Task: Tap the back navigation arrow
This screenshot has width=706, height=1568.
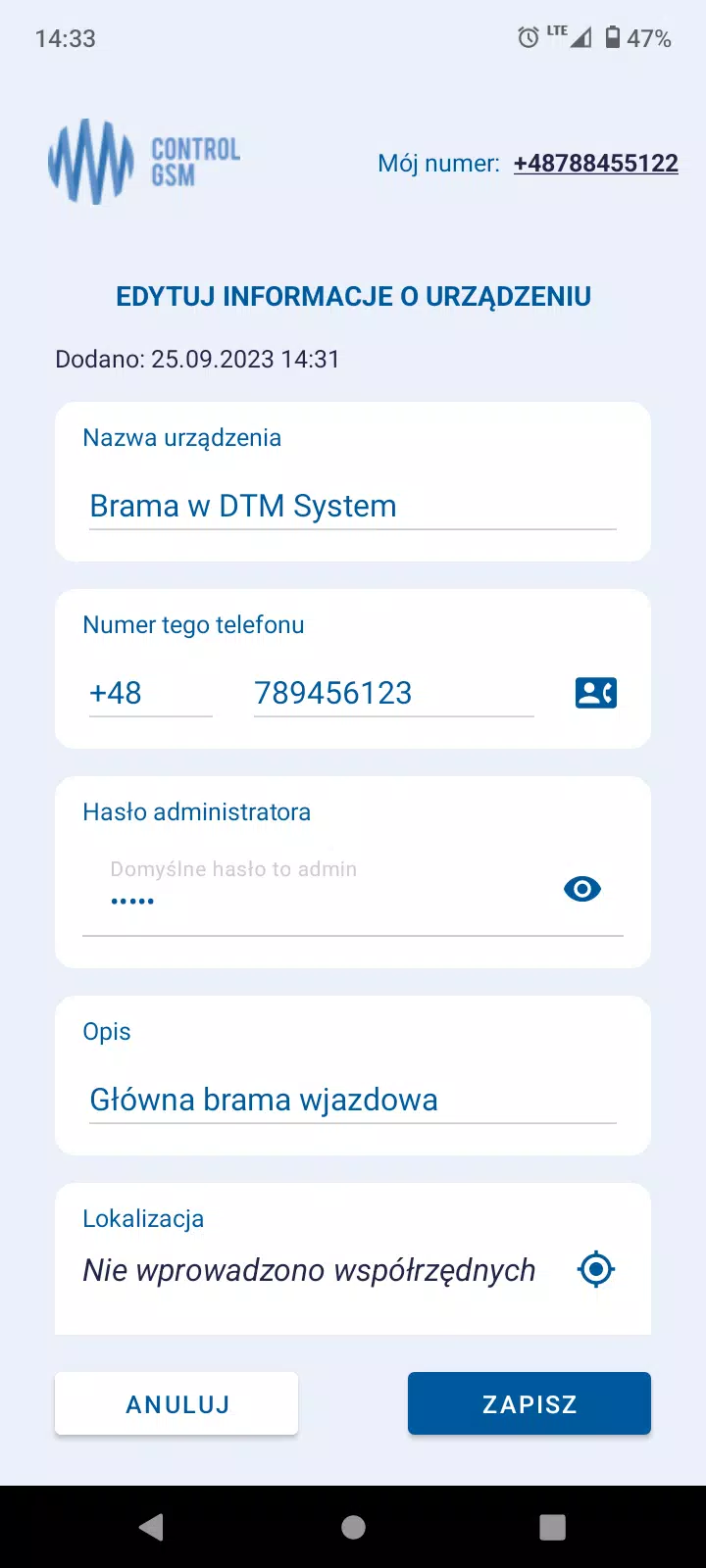Action: tap(150, 1527)
